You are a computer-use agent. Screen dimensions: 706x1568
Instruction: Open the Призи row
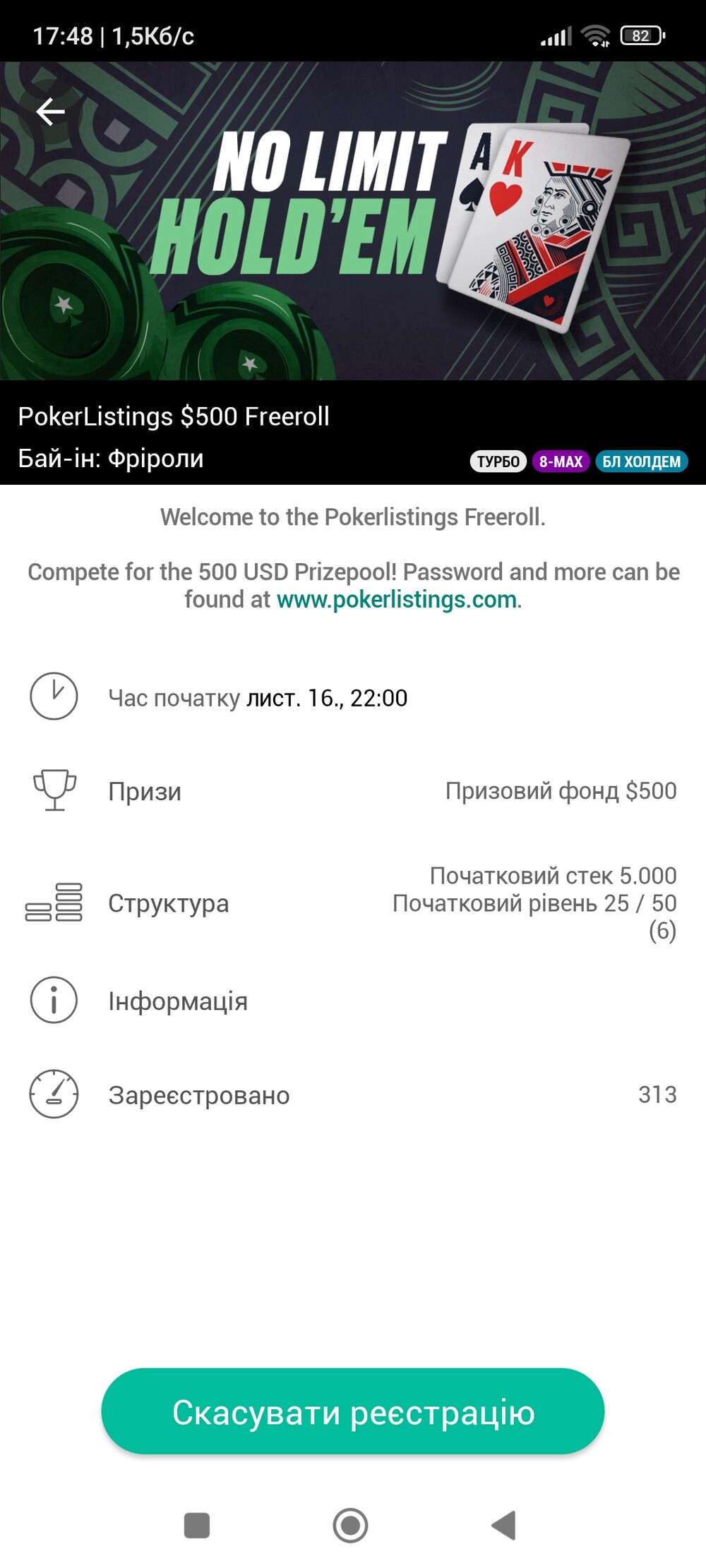[353, 790]
